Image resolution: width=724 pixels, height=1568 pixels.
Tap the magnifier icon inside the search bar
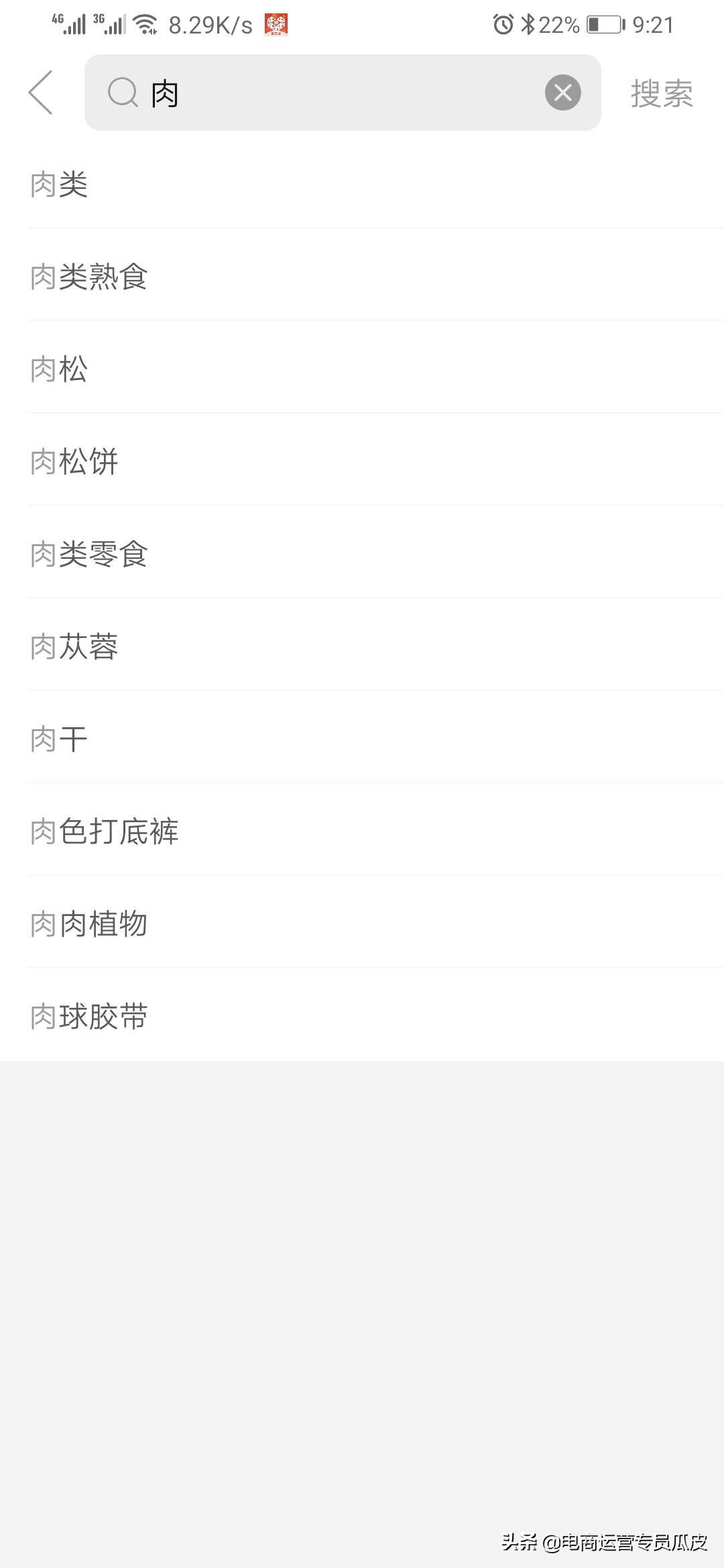coord(122,92)
